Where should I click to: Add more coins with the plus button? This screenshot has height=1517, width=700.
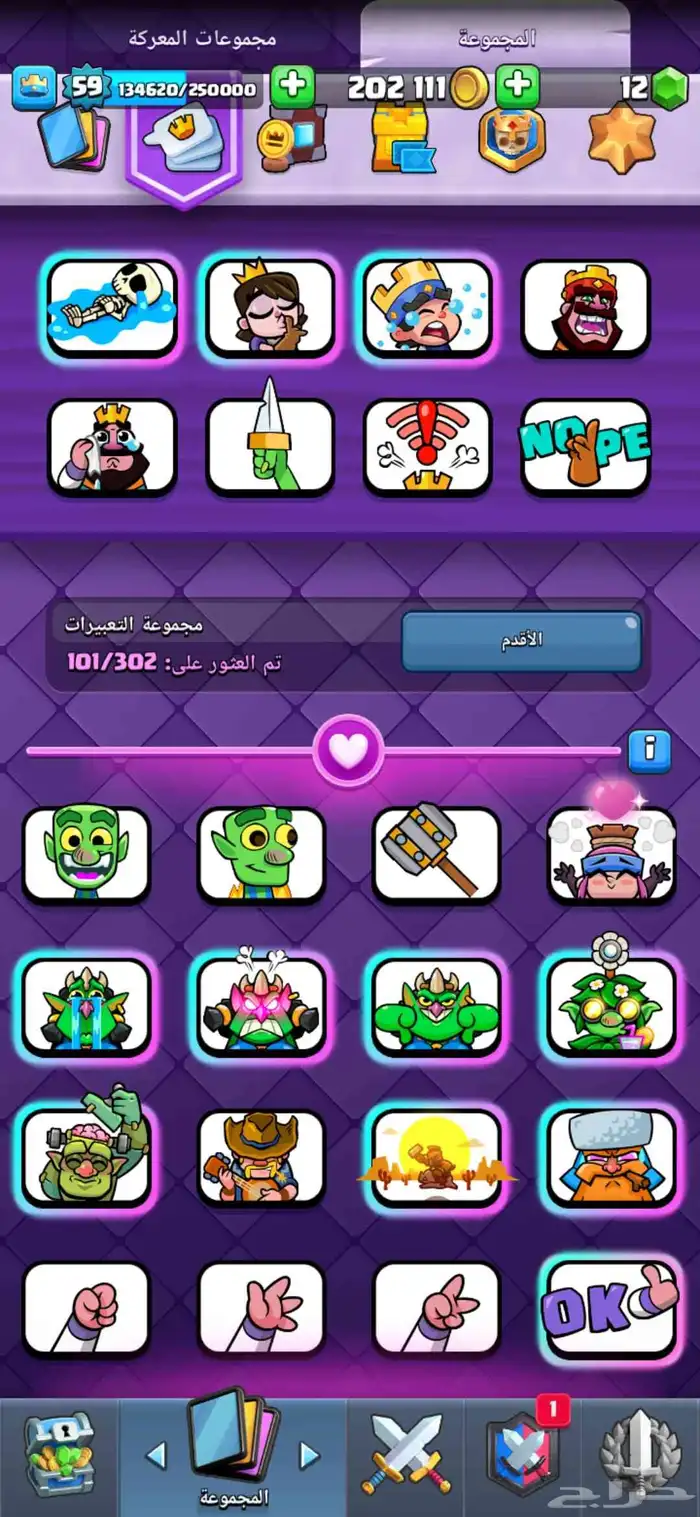coord(517,87)
